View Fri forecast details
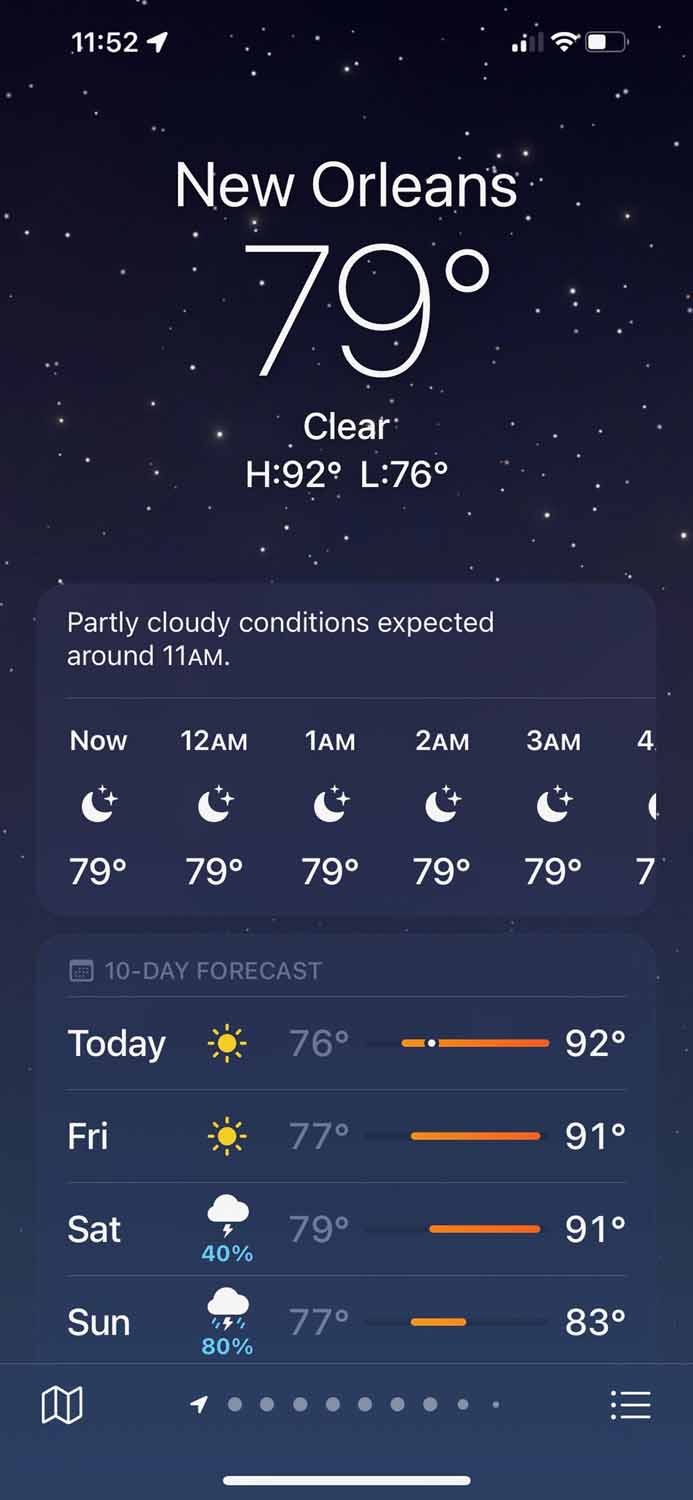The width and height of the screenshot is (693, 1500). pos(346,1136)
